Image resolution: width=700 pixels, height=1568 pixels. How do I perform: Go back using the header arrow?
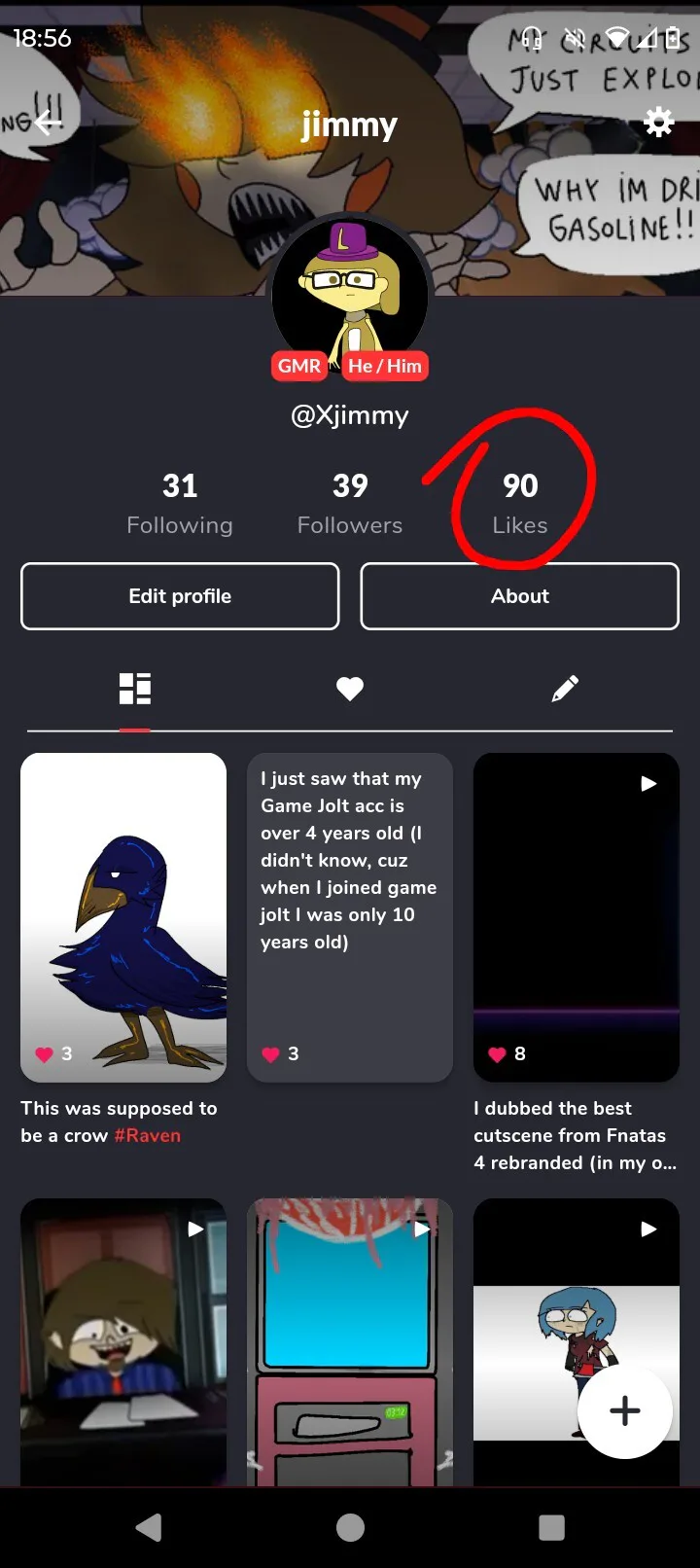click(x=49, y=122)
